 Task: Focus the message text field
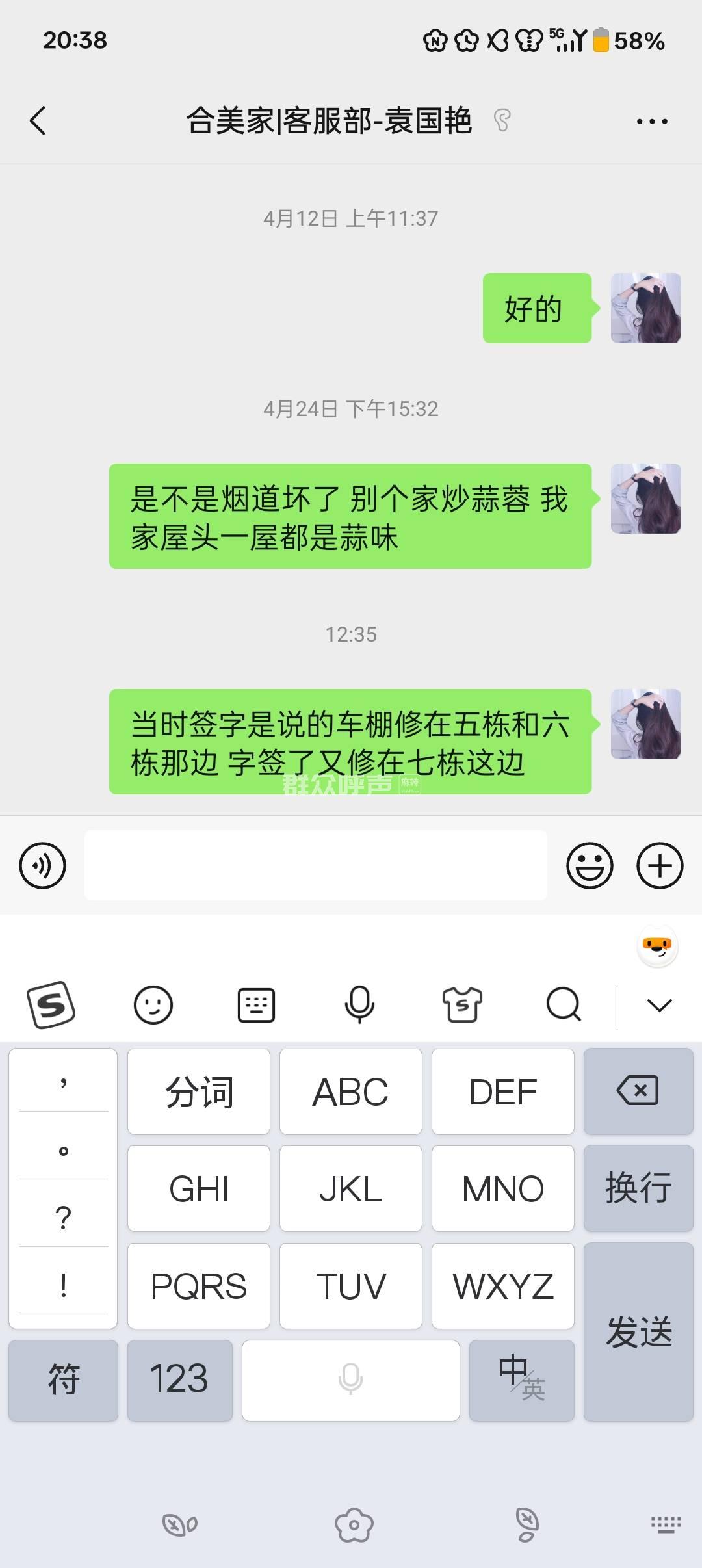(315, 865)
